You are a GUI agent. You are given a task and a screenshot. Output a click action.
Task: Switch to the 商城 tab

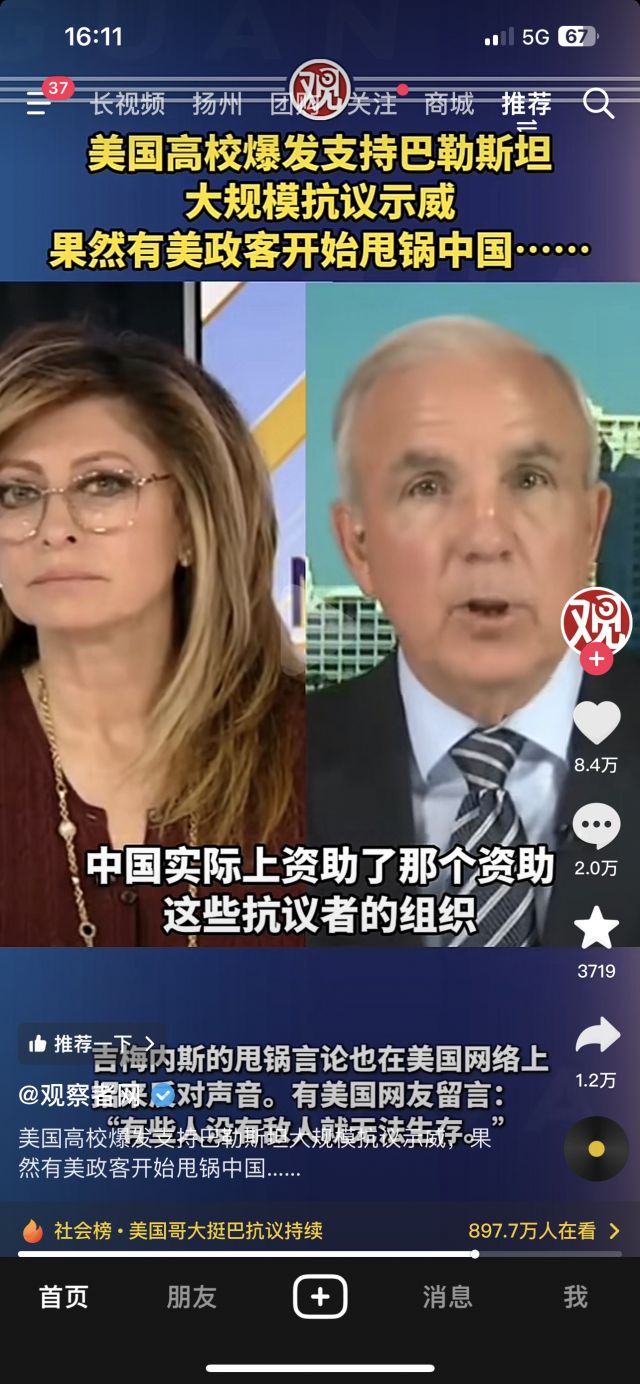tap(449, 103)
